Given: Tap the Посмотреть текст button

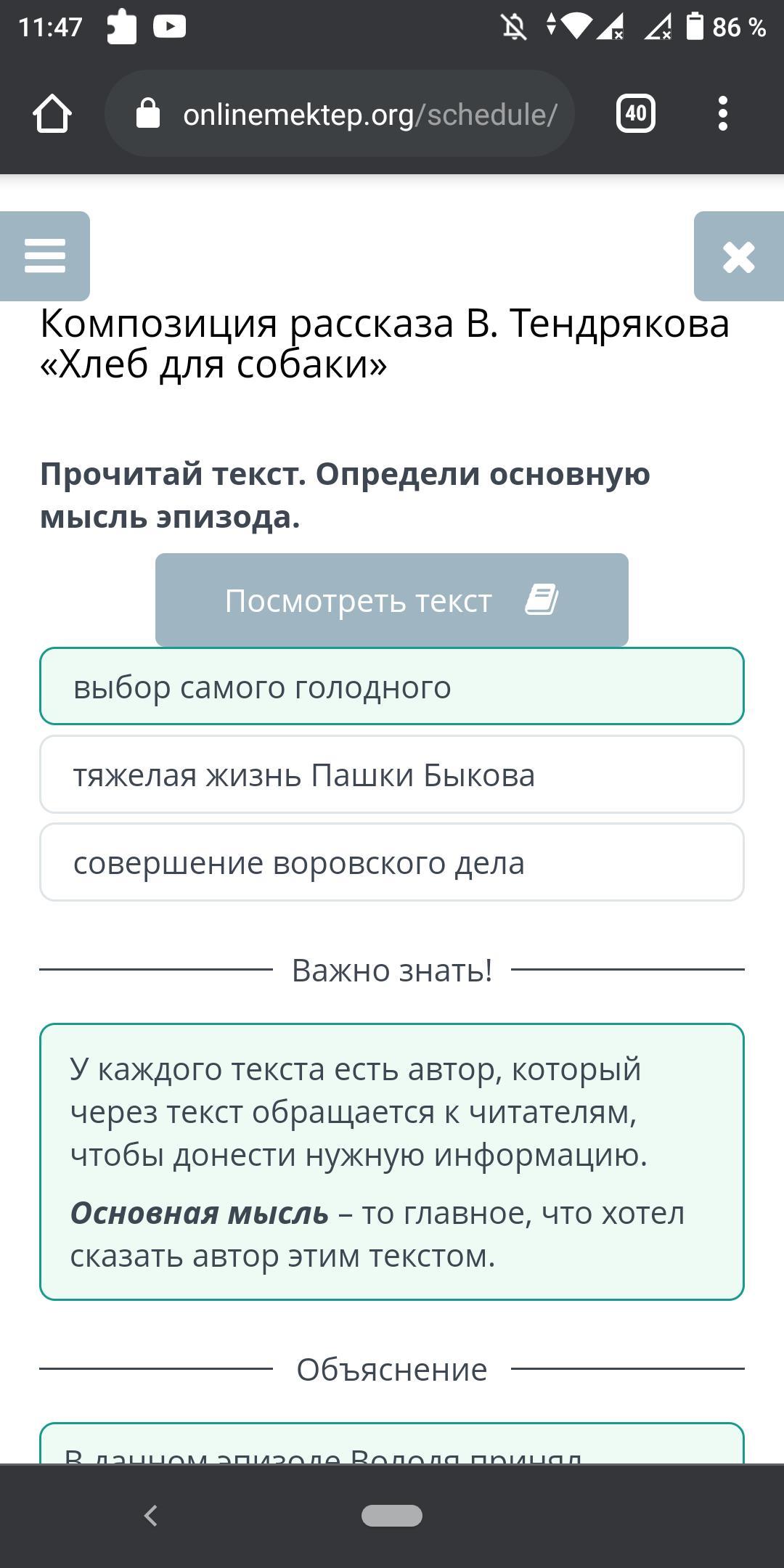Looking at the screenshot, I should pyautogui.click(x=392, y=600).
